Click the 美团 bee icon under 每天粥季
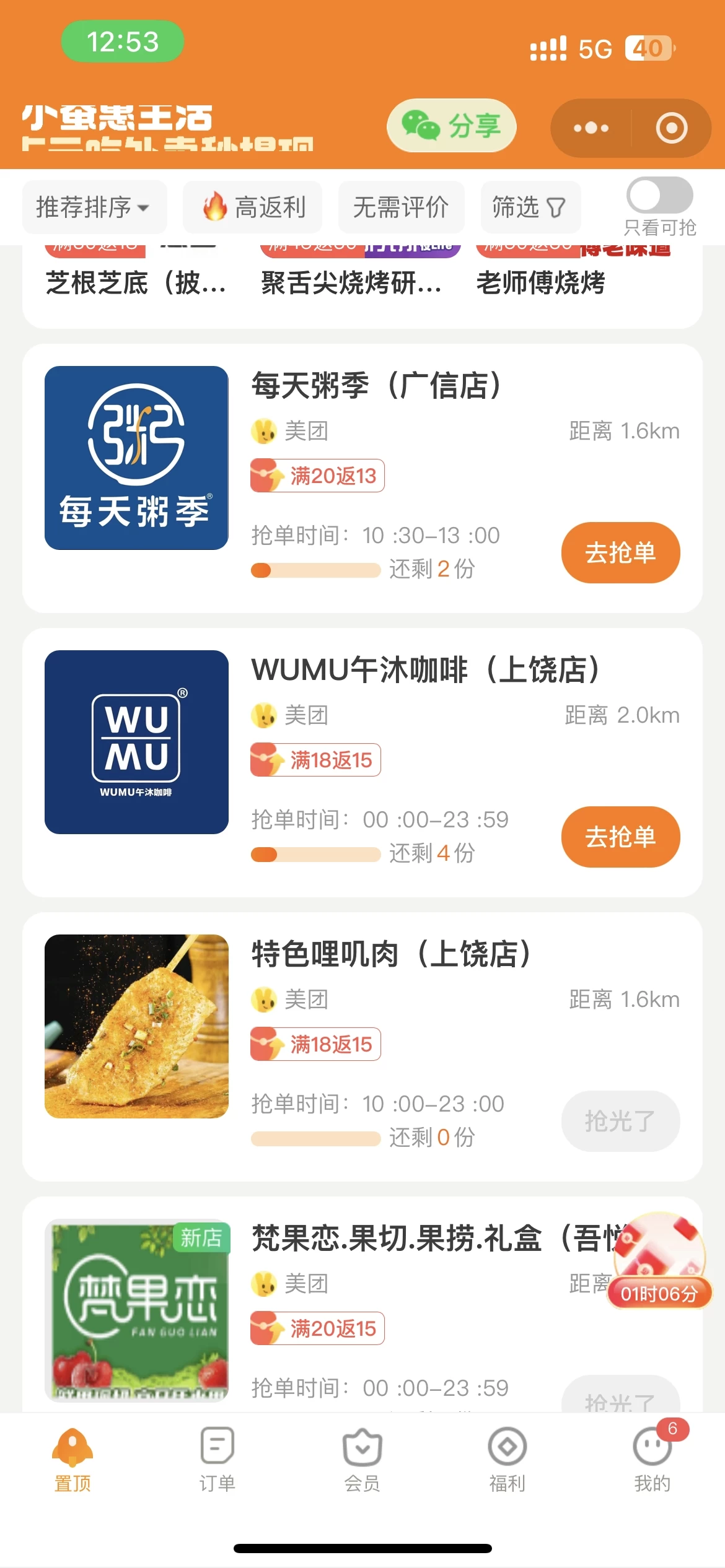725x1568 pixels. click(x=263, y=430)
